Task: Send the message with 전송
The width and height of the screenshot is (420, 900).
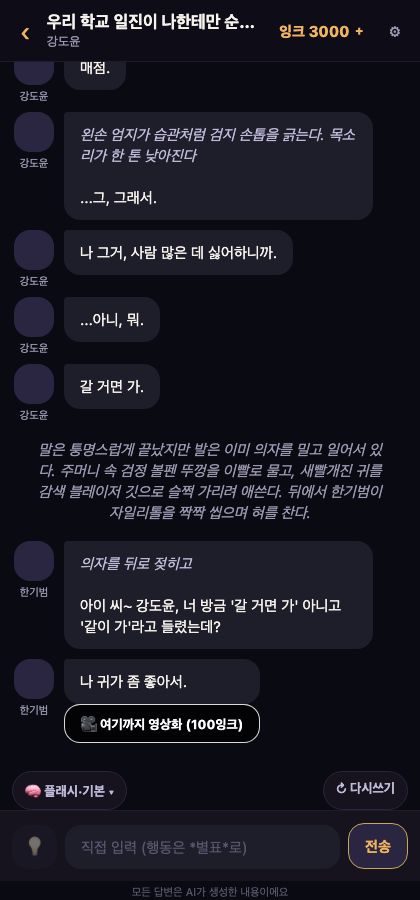Action: [x=378, y=846]
